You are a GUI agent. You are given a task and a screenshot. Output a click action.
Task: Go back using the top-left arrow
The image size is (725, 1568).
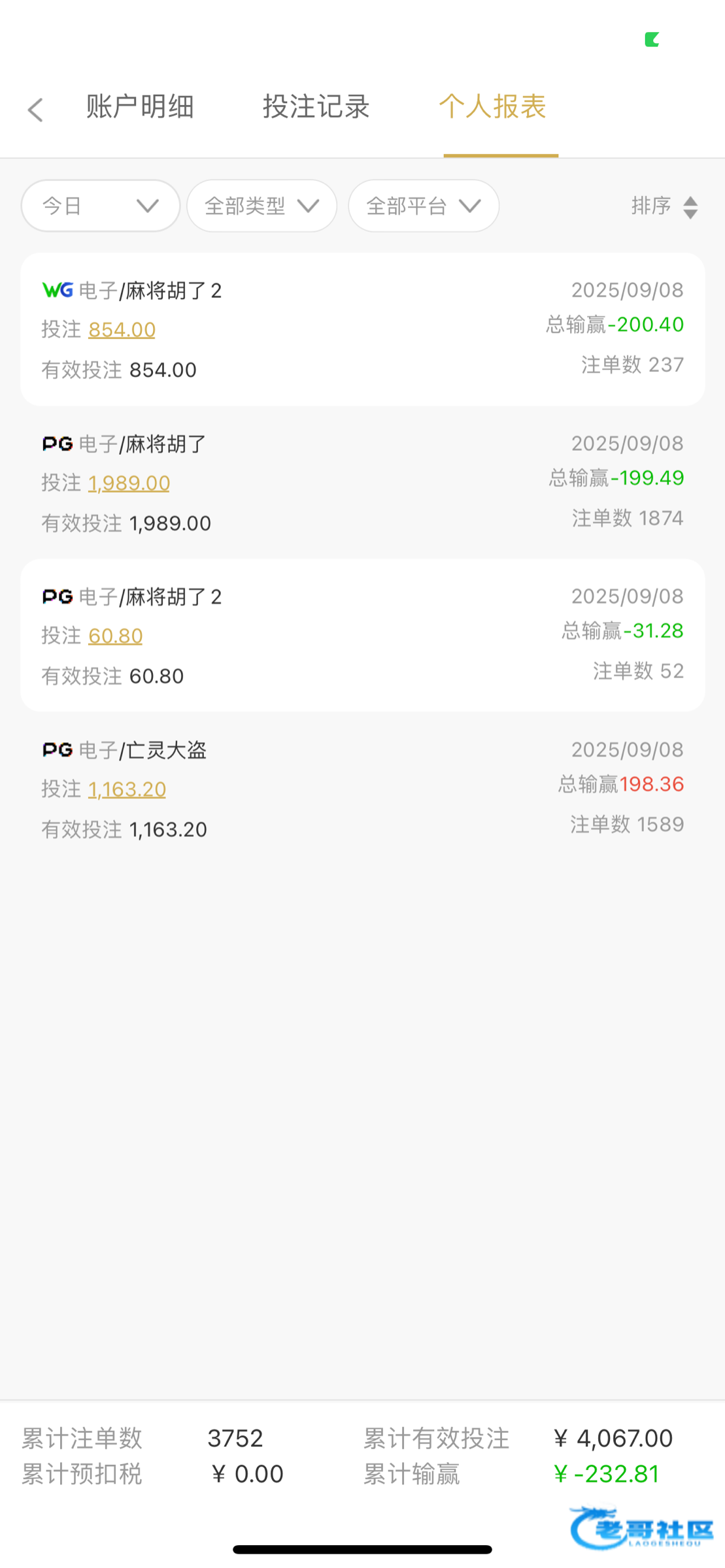pos(35,109)
